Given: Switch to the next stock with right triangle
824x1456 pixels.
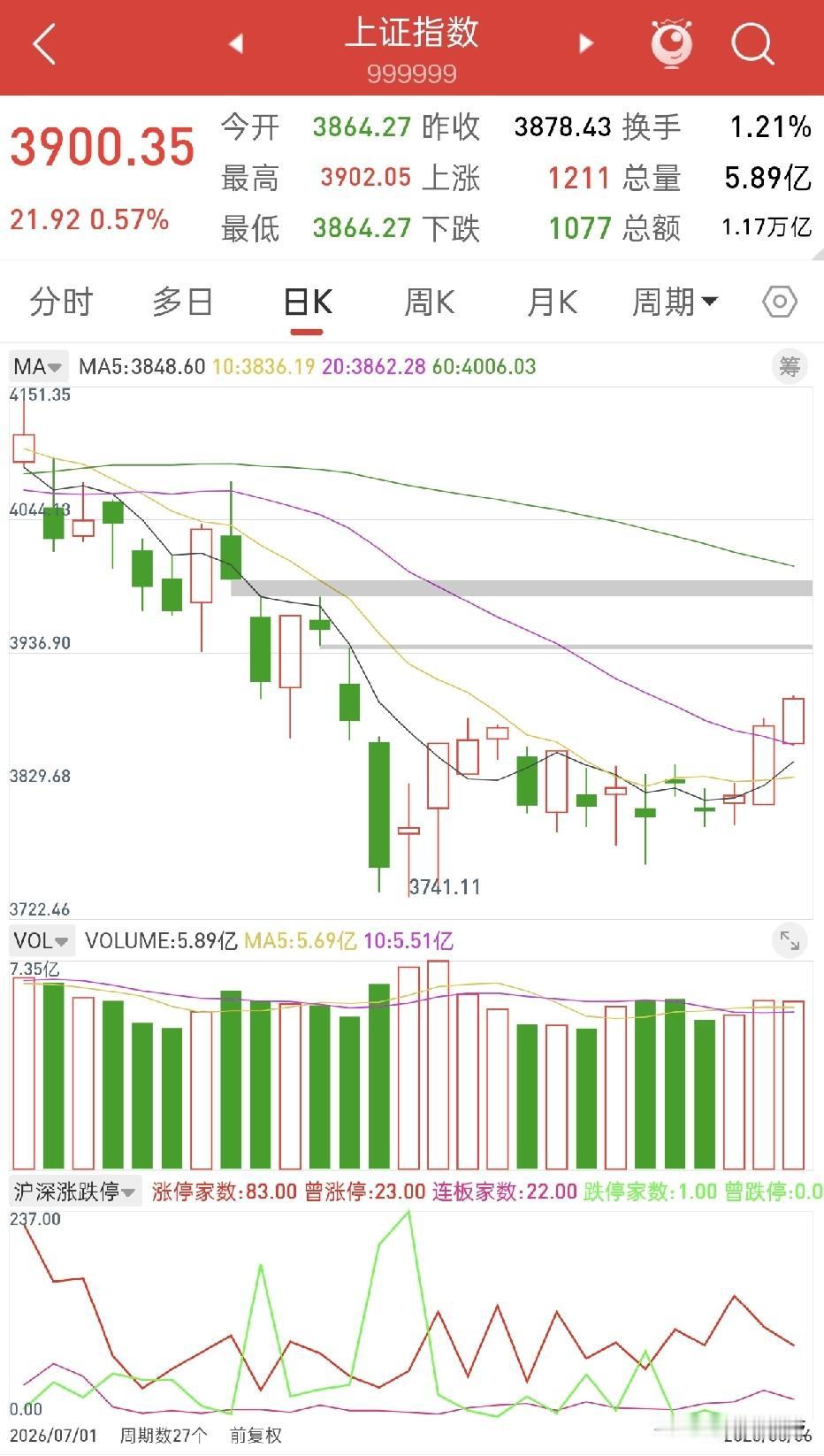Looking at the screenshot, I should coord(586,42).
